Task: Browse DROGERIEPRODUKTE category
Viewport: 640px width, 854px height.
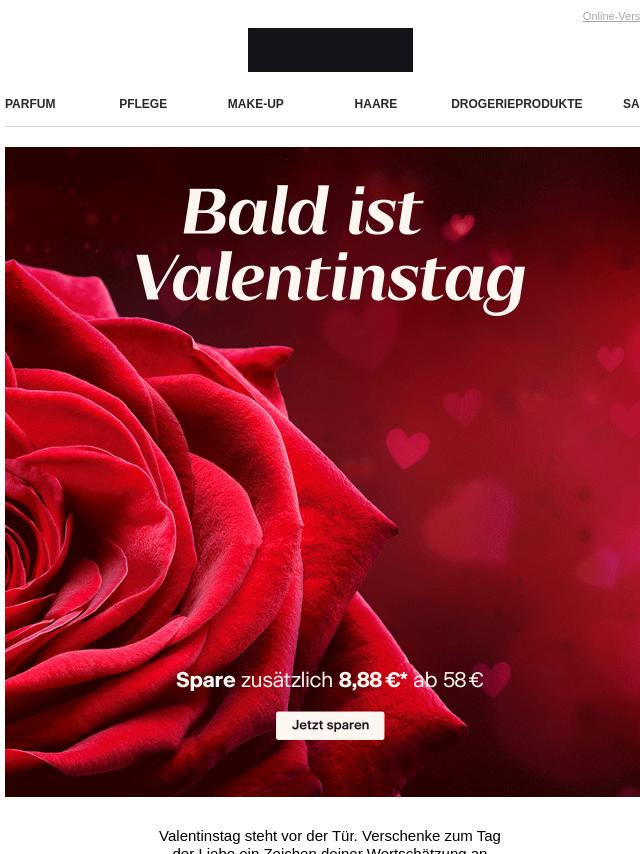Action: coord(516,104)
